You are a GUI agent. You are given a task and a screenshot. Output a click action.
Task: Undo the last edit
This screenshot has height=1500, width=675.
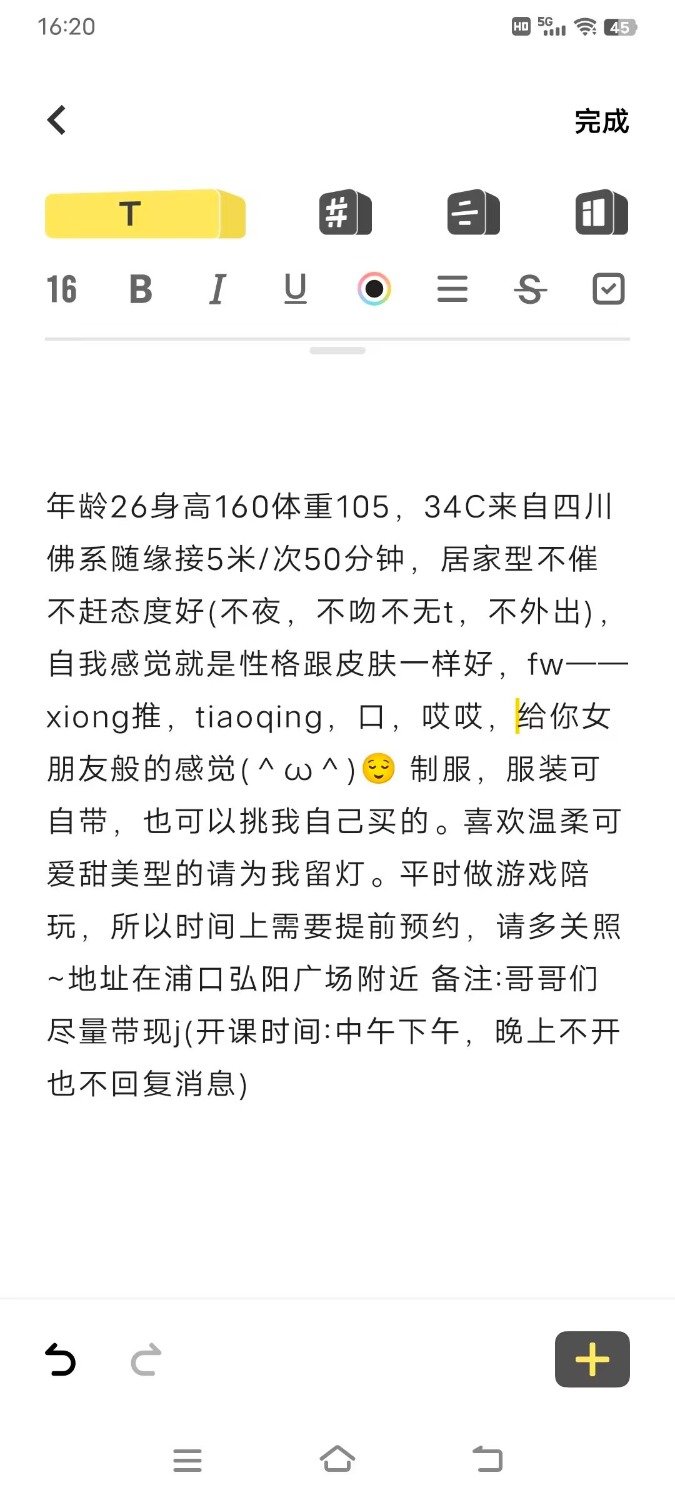[x=61, y=1360]
